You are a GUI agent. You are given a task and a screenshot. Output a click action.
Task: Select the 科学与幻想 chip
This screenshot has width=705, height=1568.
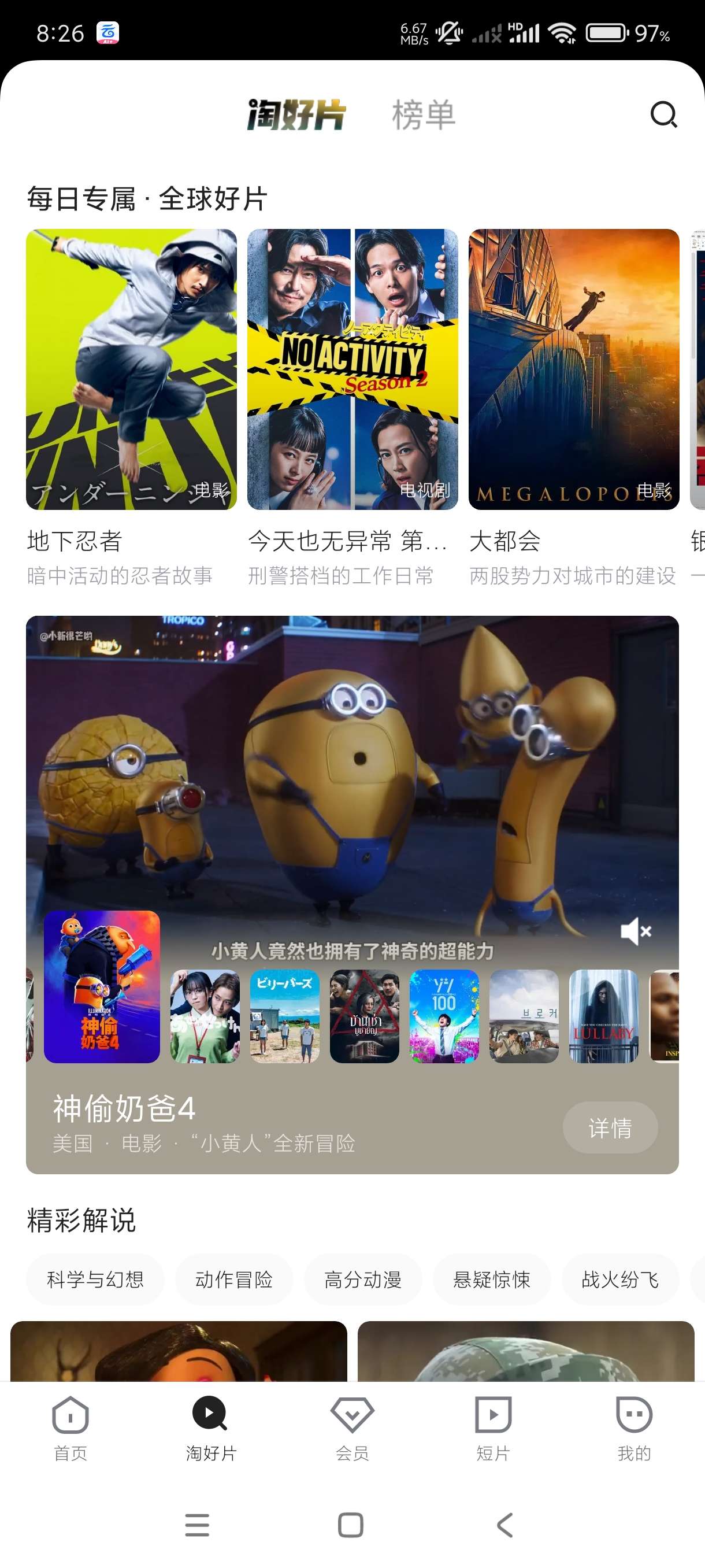pyautogui.click(x=95, y=1279)
